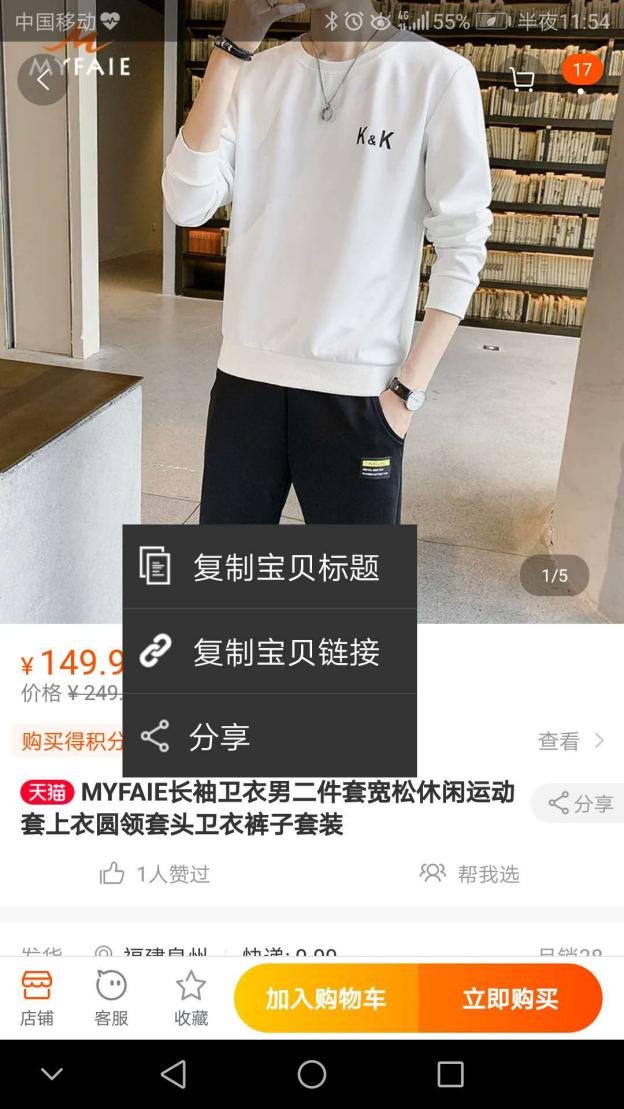Like the product via 1人赞过

point(155,874)
